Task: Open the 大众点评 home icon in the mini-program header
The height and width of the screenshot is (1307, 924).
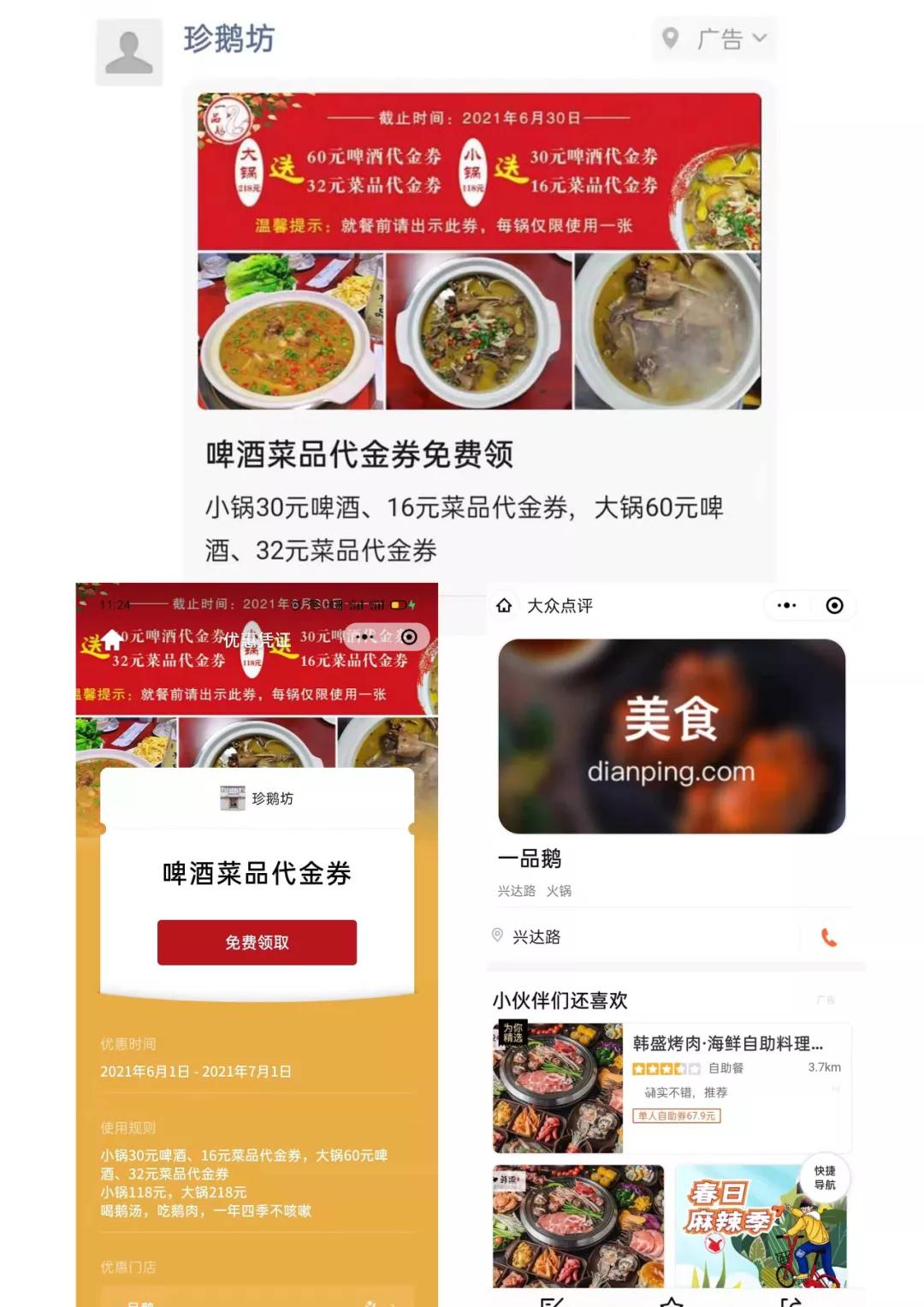Action: (x=504, y=606)
